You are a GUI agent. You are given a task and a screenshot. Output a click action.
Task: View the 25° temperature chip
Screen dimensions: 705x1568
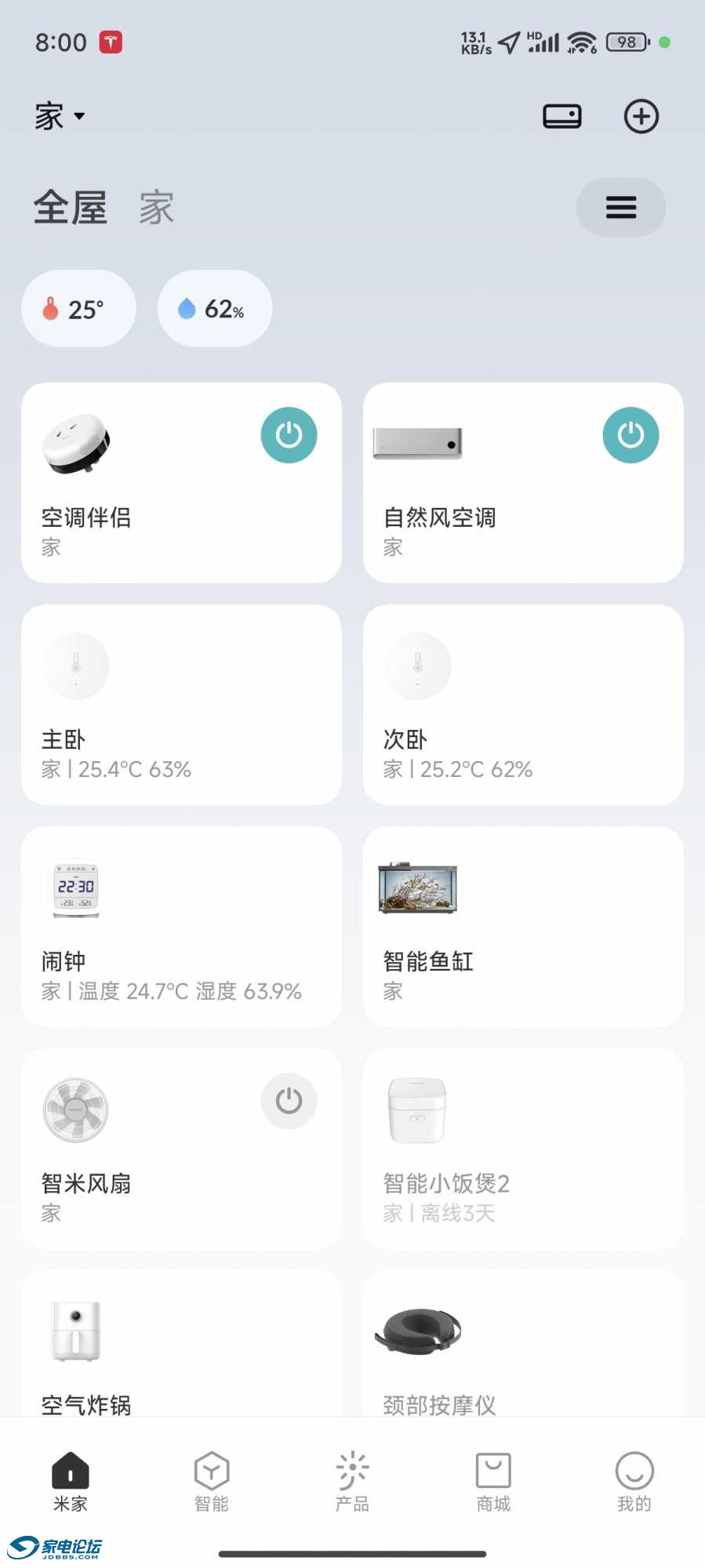coord(78,309)
